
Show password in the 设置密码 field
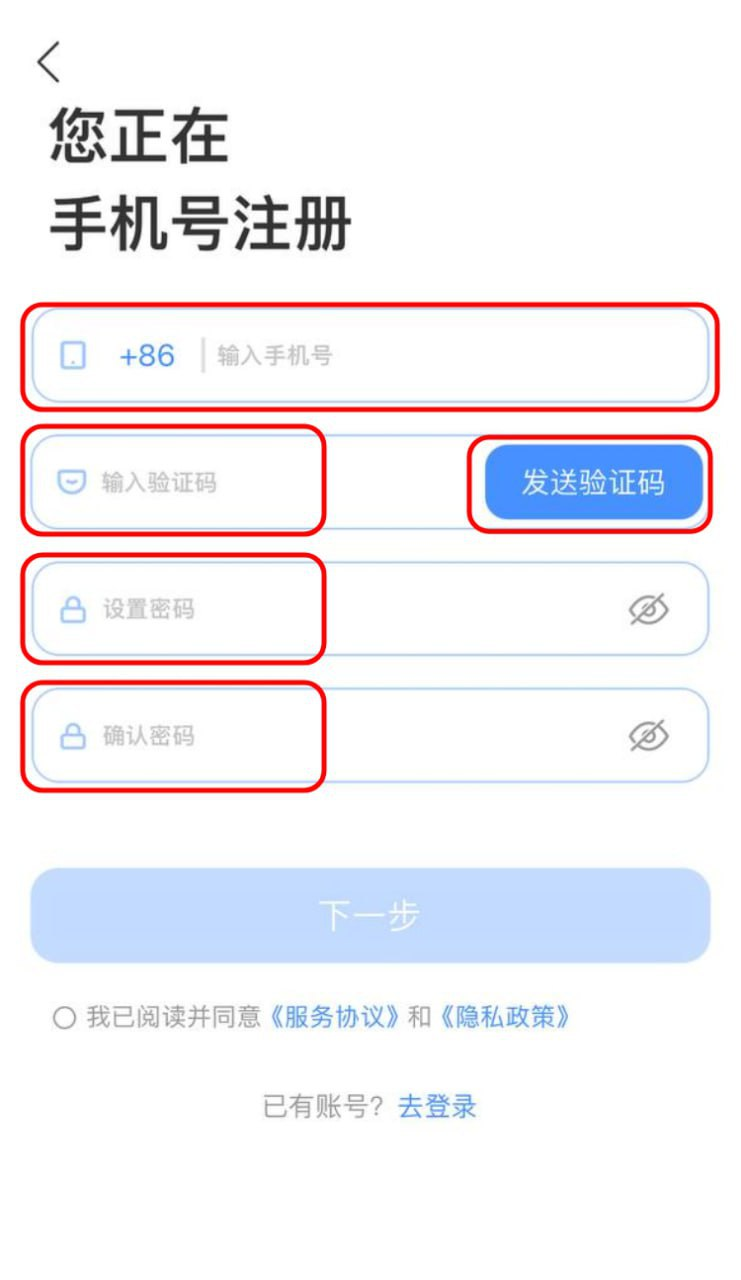point(648,609)
